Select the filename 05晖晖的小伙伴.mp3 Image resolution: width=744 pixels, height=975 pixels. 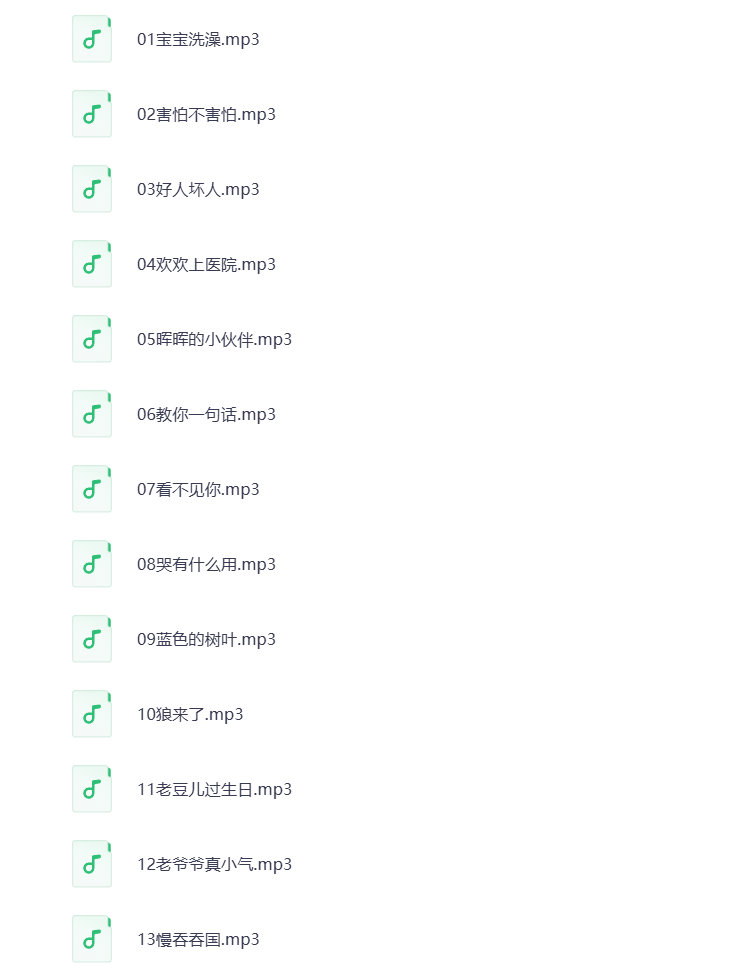(214, 340)
